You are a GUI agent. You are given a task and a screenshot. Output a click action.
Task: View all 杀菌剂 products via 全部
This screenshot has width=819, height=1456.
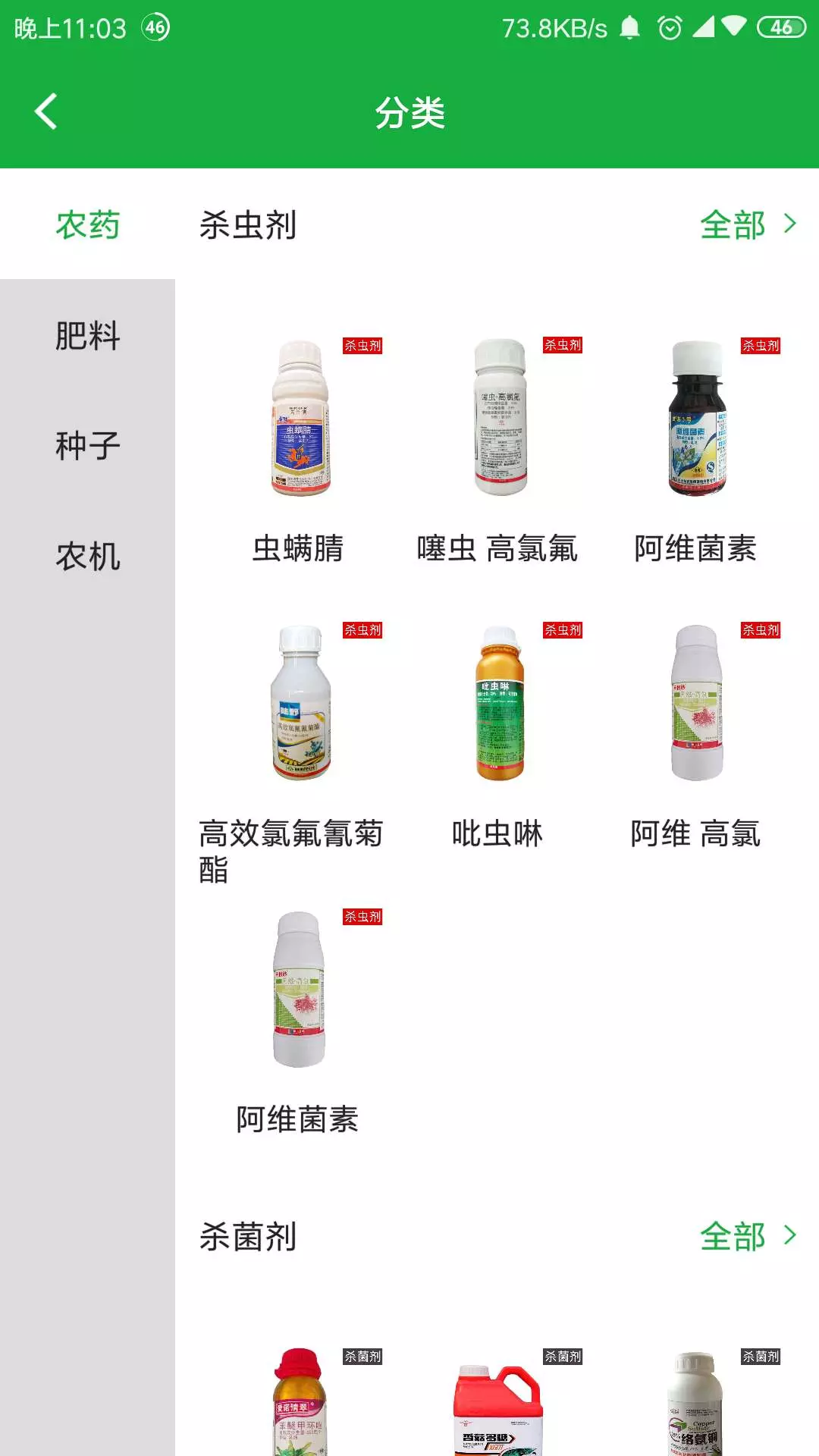tap(748, 1236)
